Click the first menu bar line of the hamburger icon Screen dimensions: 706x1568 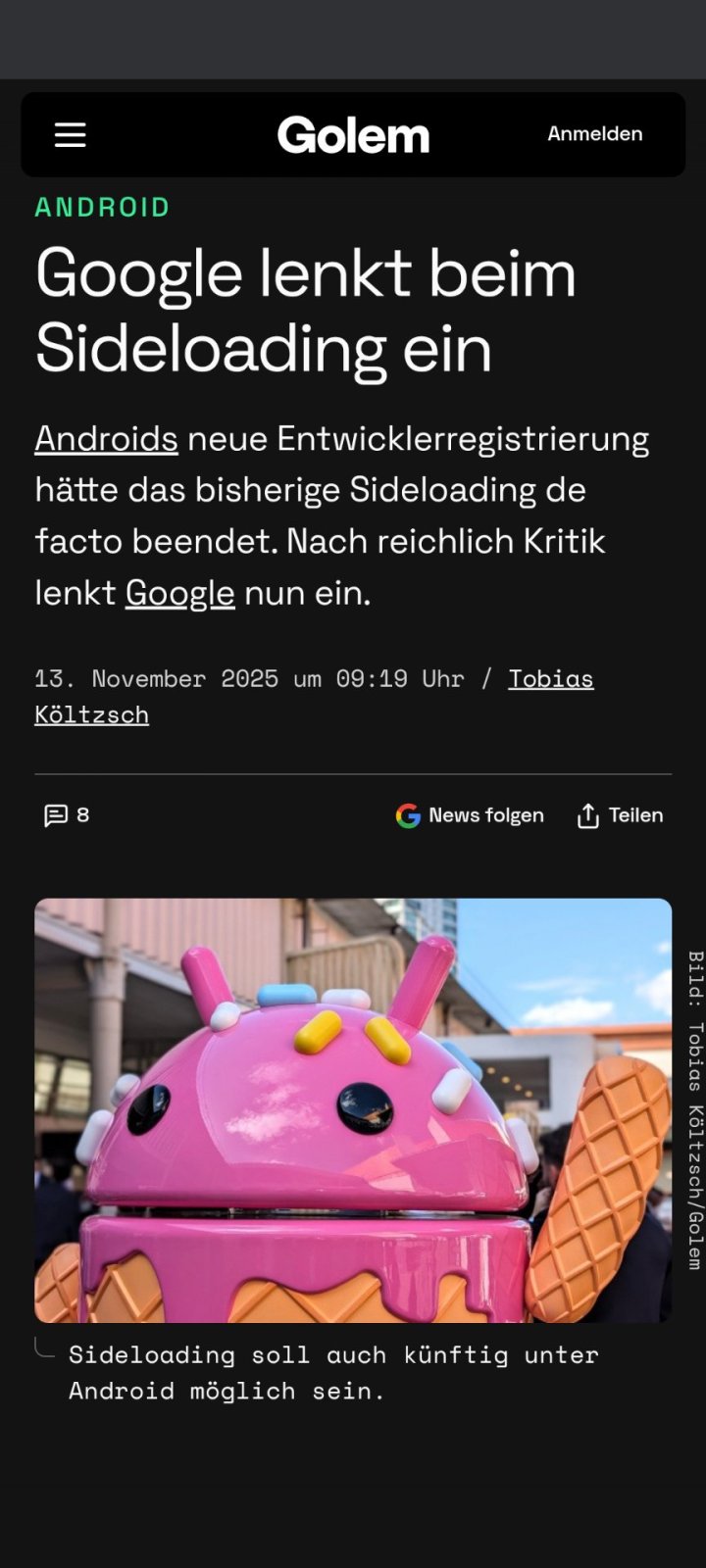(x=69, y=124)
